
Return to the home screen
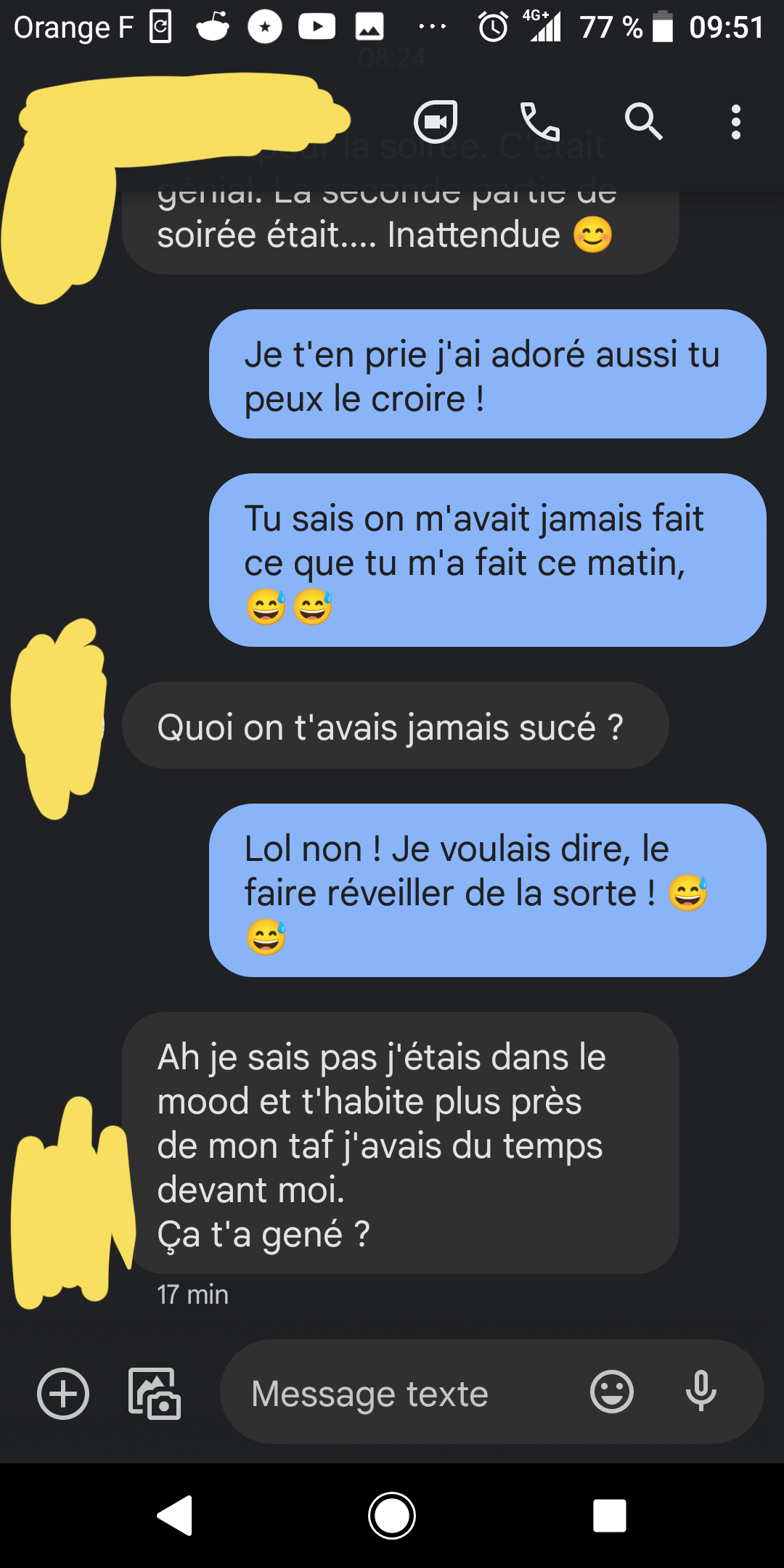[x=392, y=1516]
